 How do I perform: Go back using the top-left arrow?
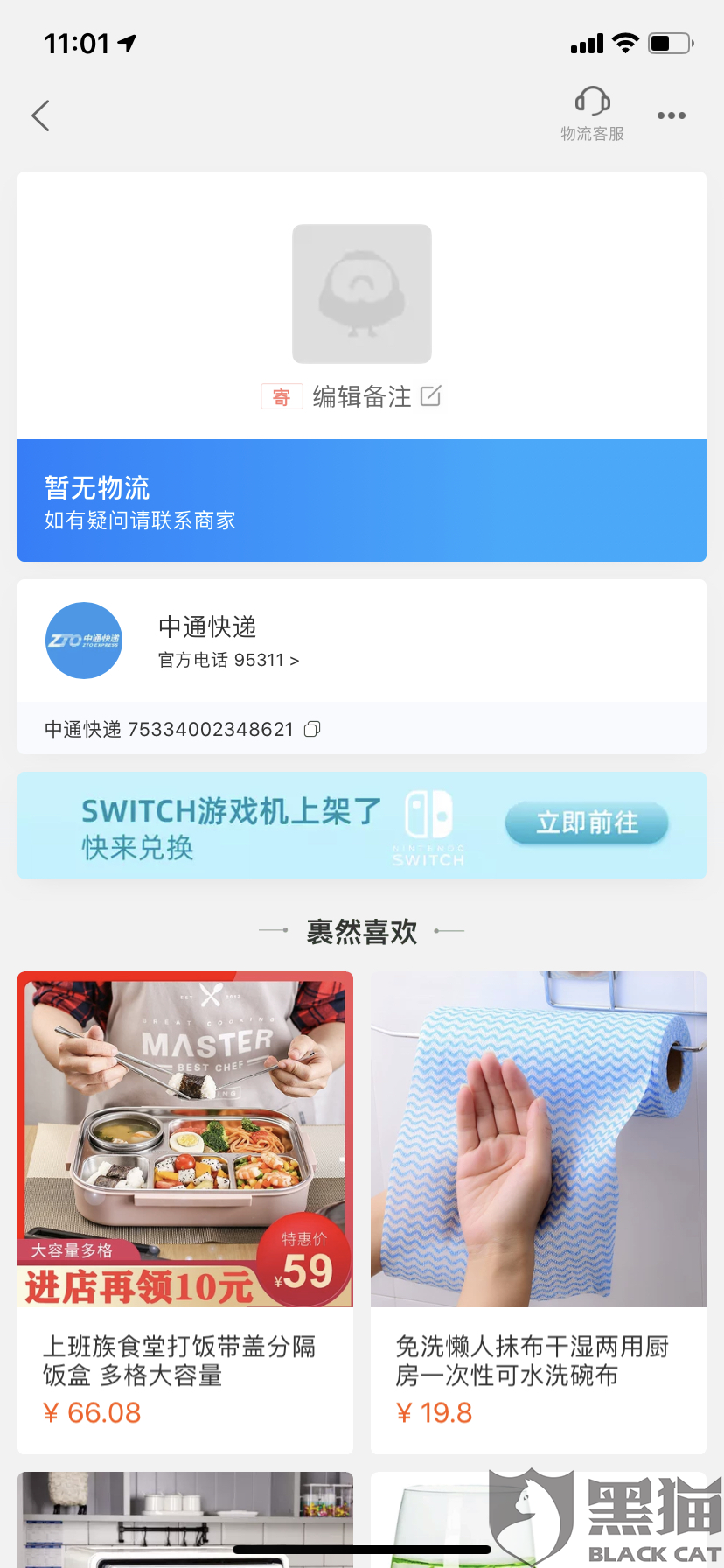tap(40, 115)
